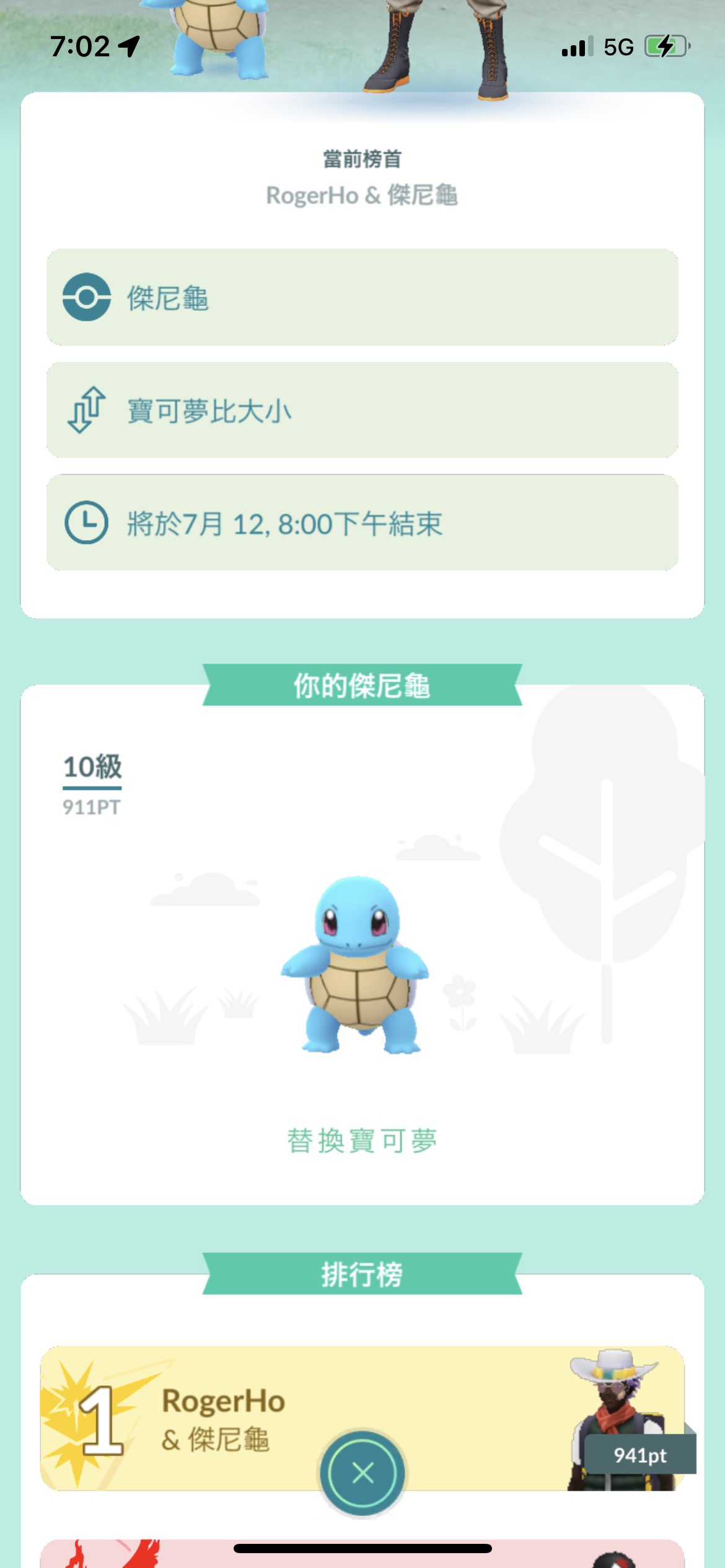Close the showcase screen with the X button
Screen dimensions: 725x1568
pyautogui.click(x=362, y=1473)
